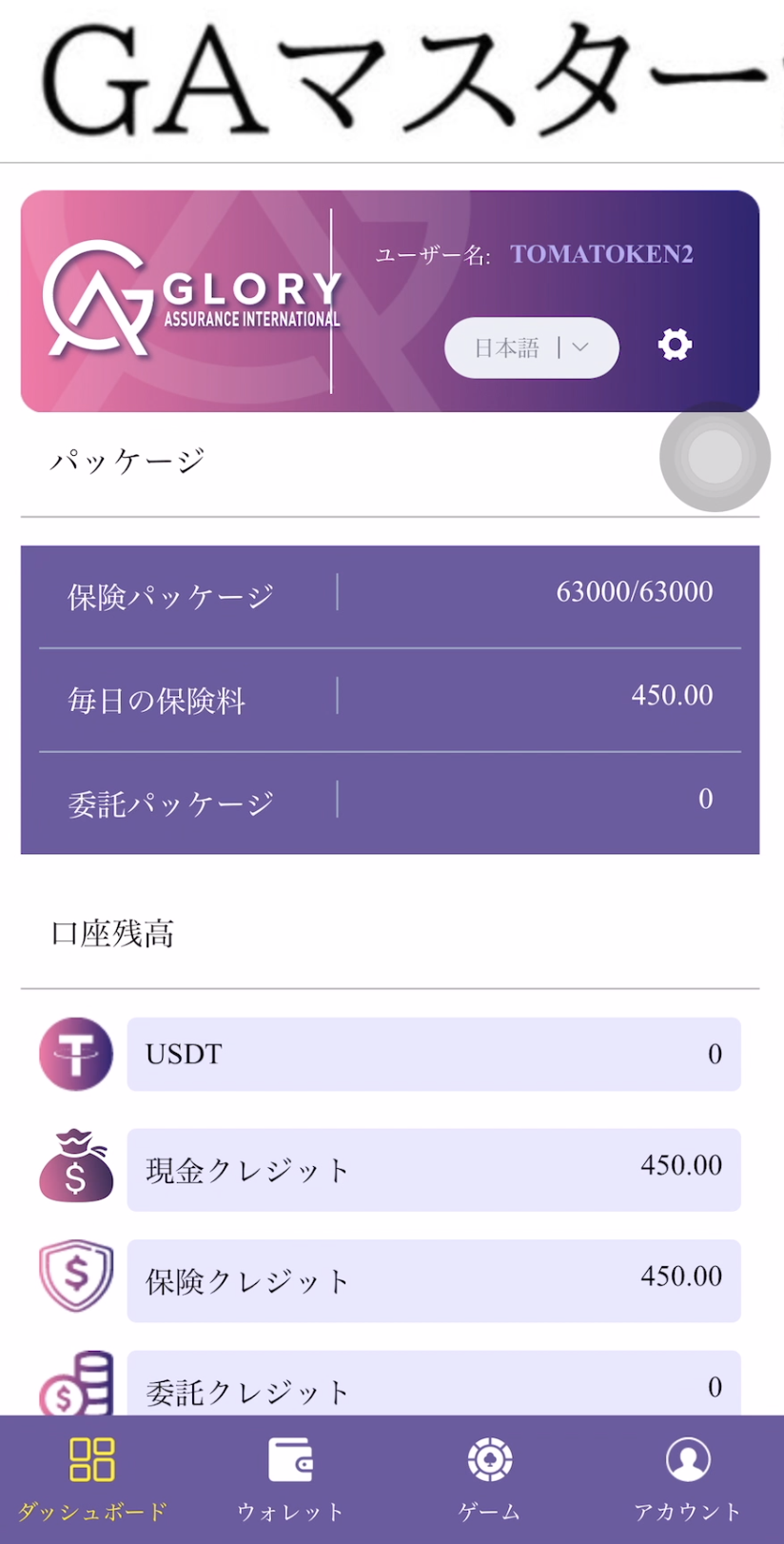Select the ダッシュボード tab
This screenshot has height=1544, width=784.
point(92,1479)
